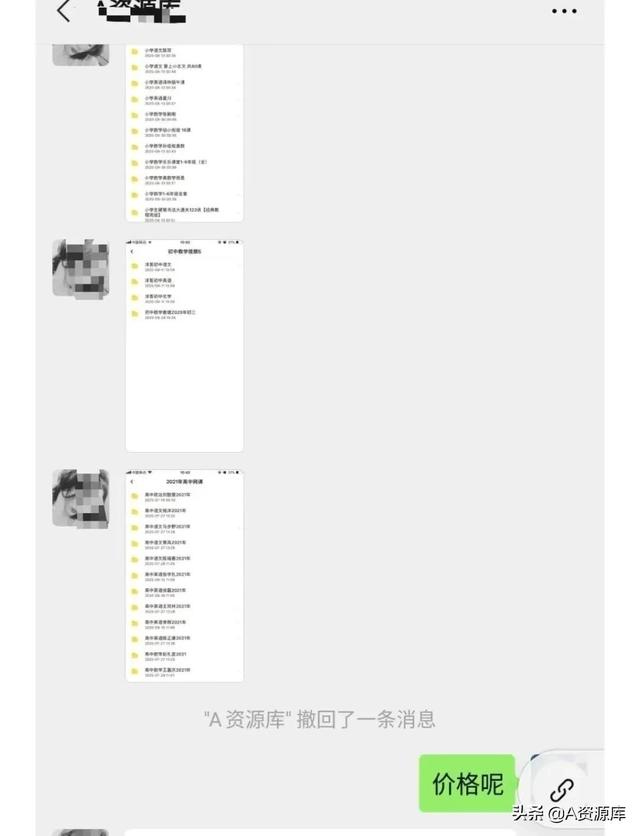This screenshot has width=640, height=836.
Task: Tap the sender avatar beside the 高中网课 image
Action: pyautogui.click(x=80, y=498)
